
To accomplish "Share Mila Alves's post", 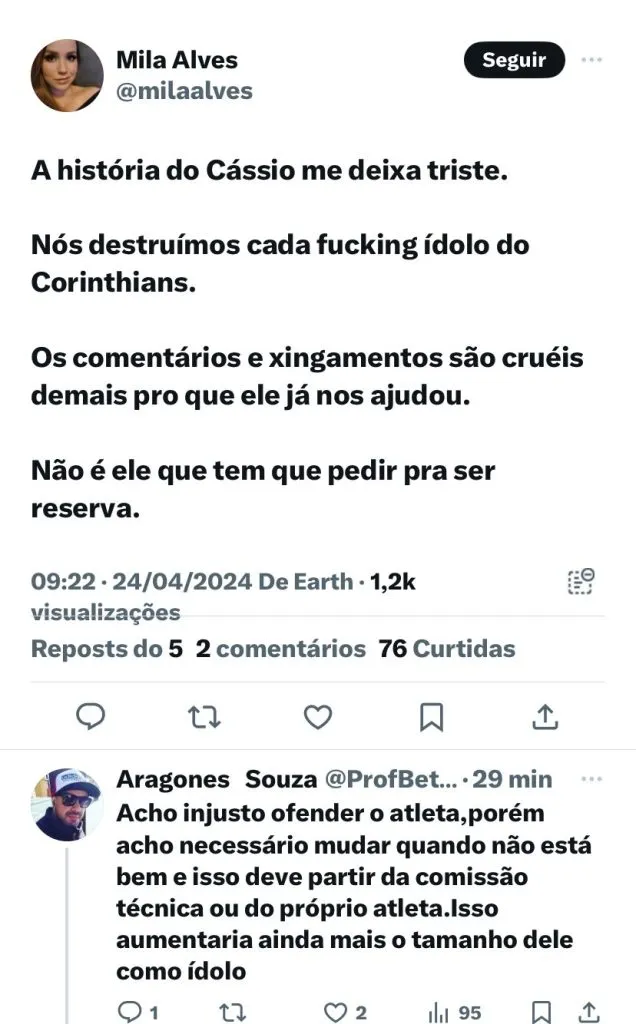I will 544,716.
